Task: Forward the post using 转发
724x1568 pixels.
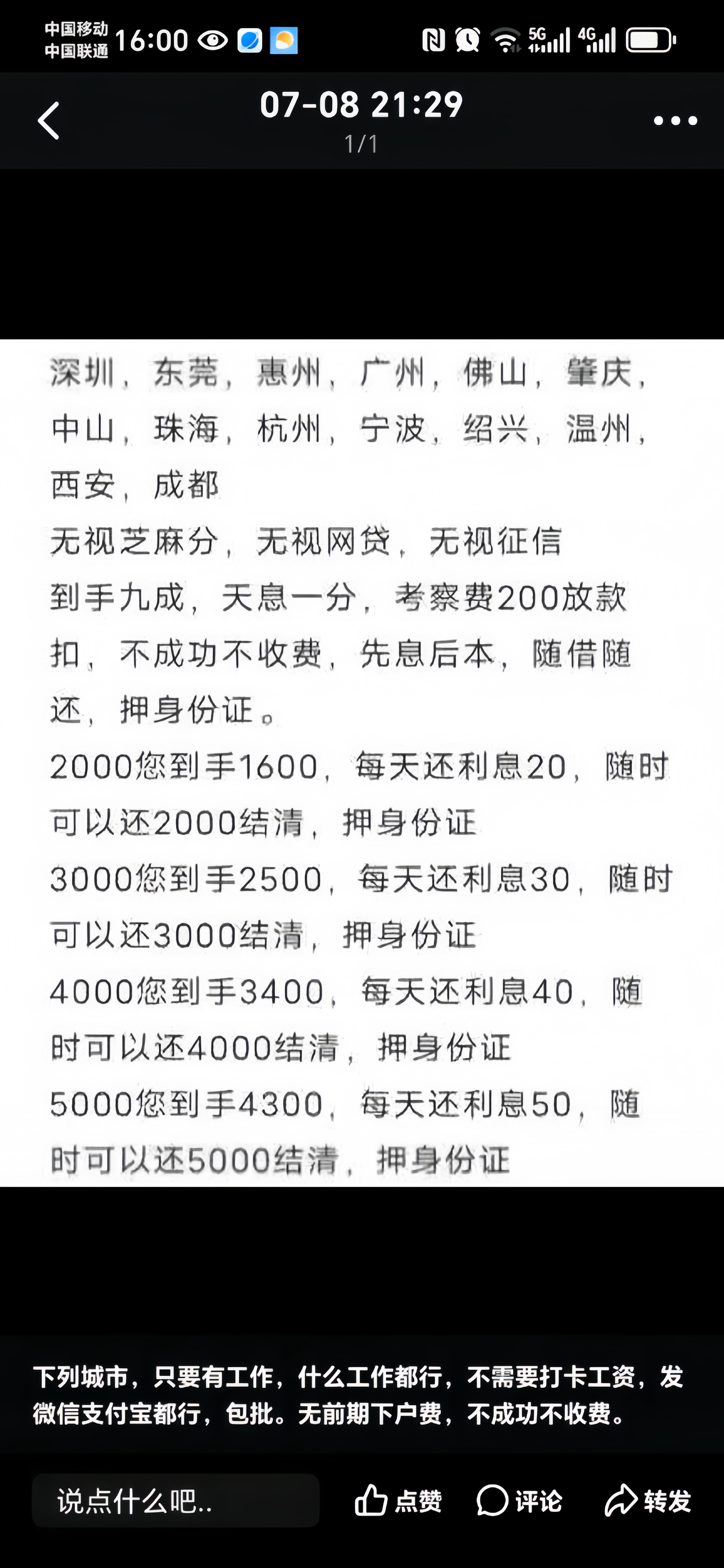Action: [648, 1500]
